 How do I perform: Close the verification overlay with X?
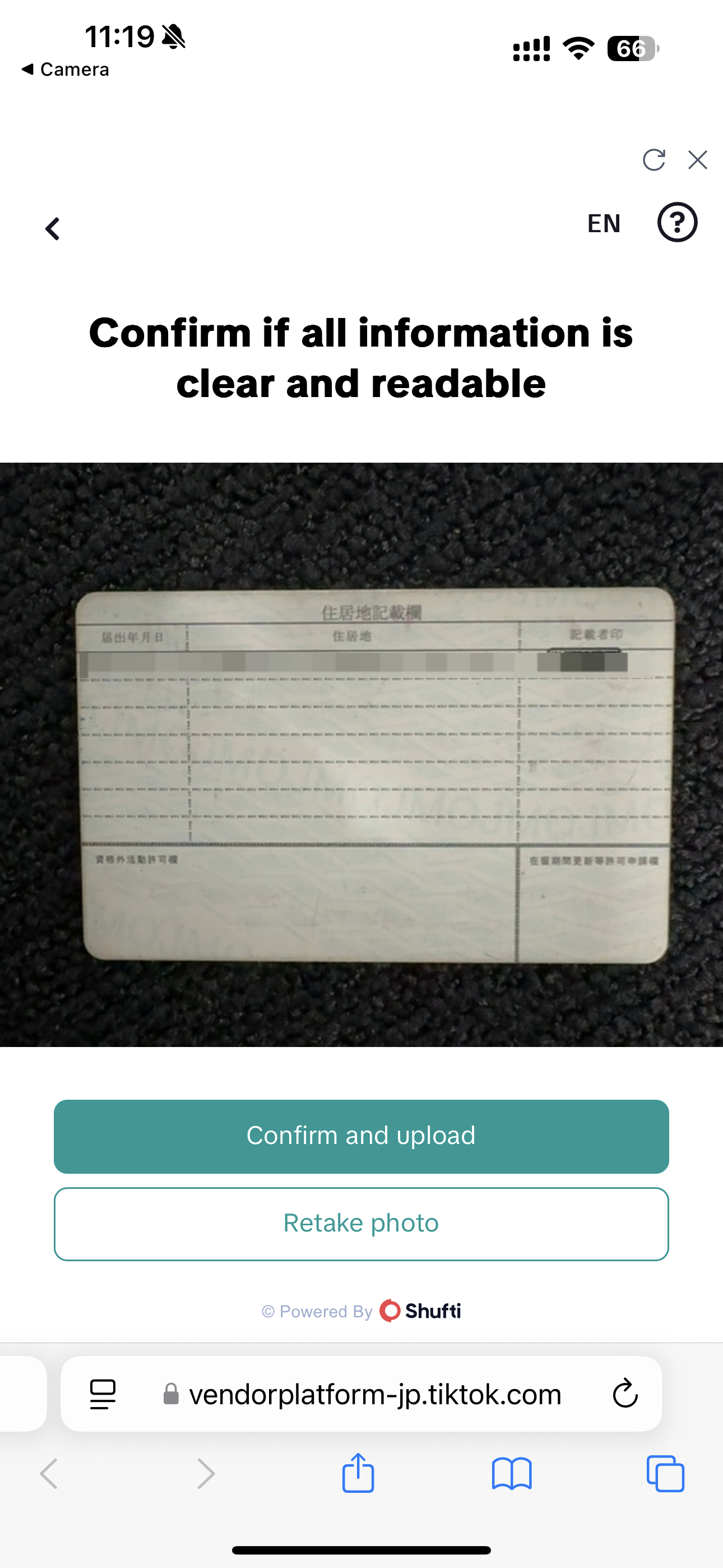(x=697, y=160)
